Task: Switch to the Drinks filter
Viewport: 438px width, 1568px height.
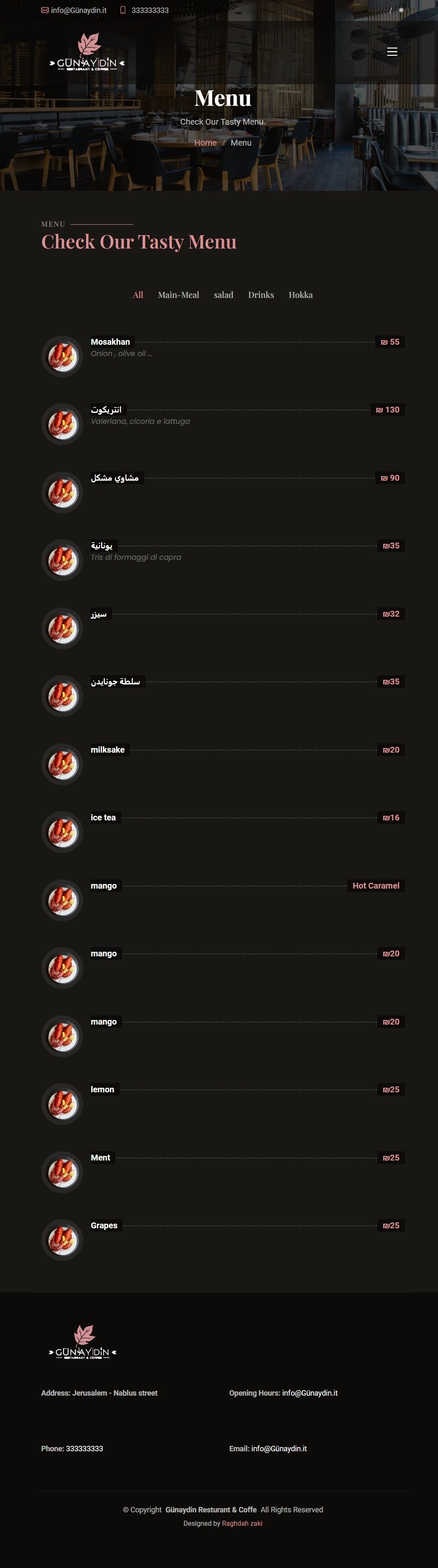Action: pyautogui.click(x=261, y=295)
